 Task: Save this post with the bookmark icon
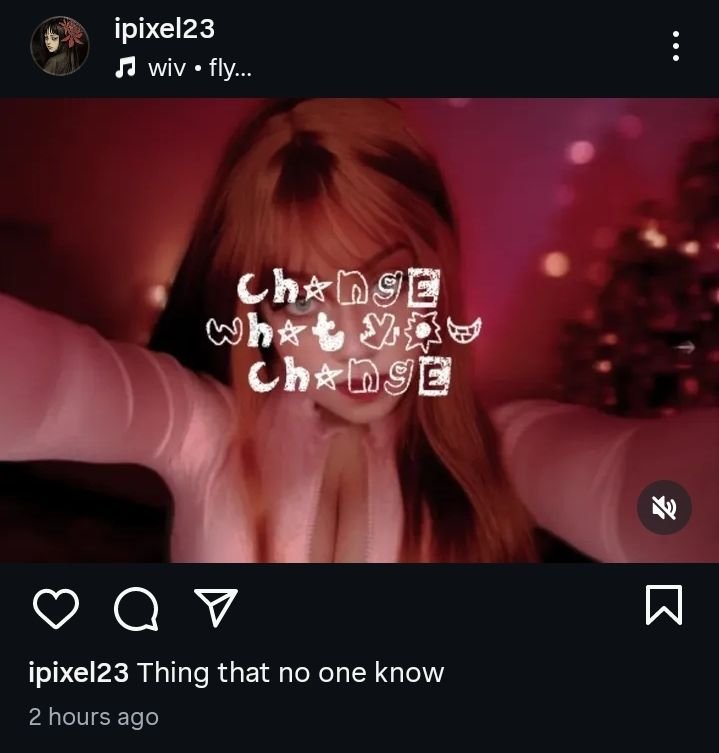click(x=664, y=606)
